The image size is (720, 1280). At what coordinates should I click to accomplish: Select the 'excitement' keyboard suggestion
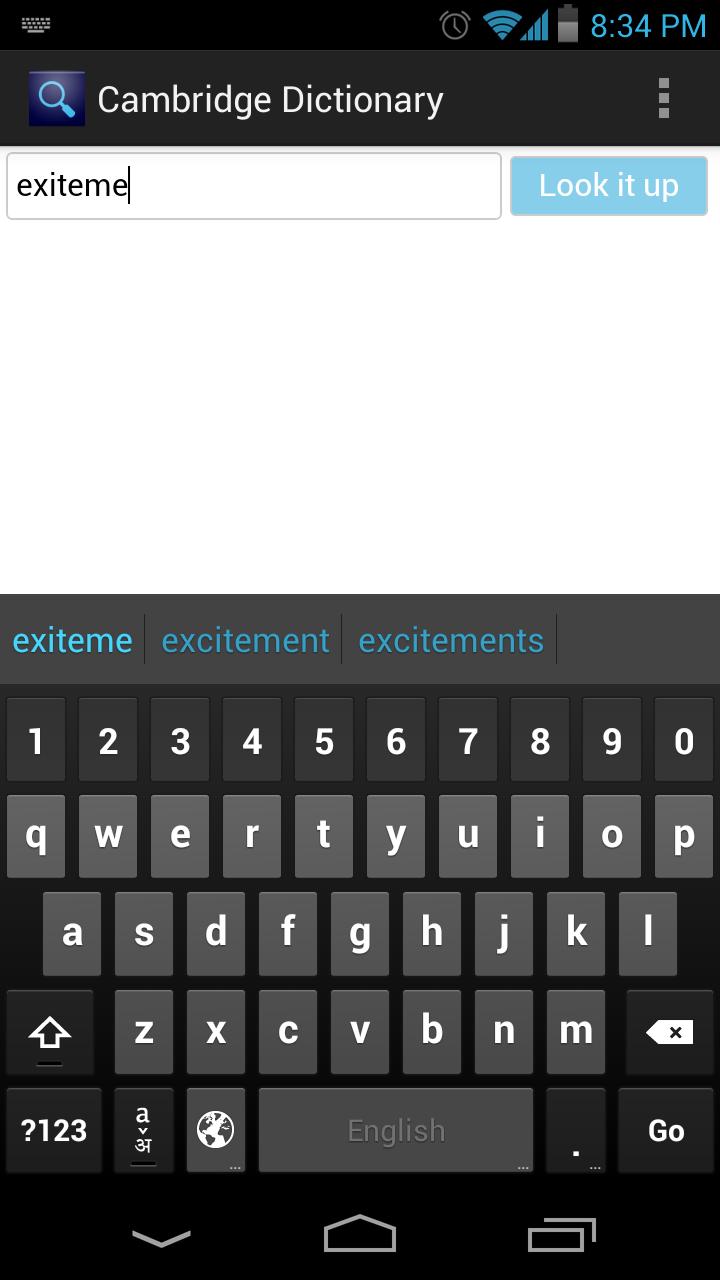tap(245, 640)
